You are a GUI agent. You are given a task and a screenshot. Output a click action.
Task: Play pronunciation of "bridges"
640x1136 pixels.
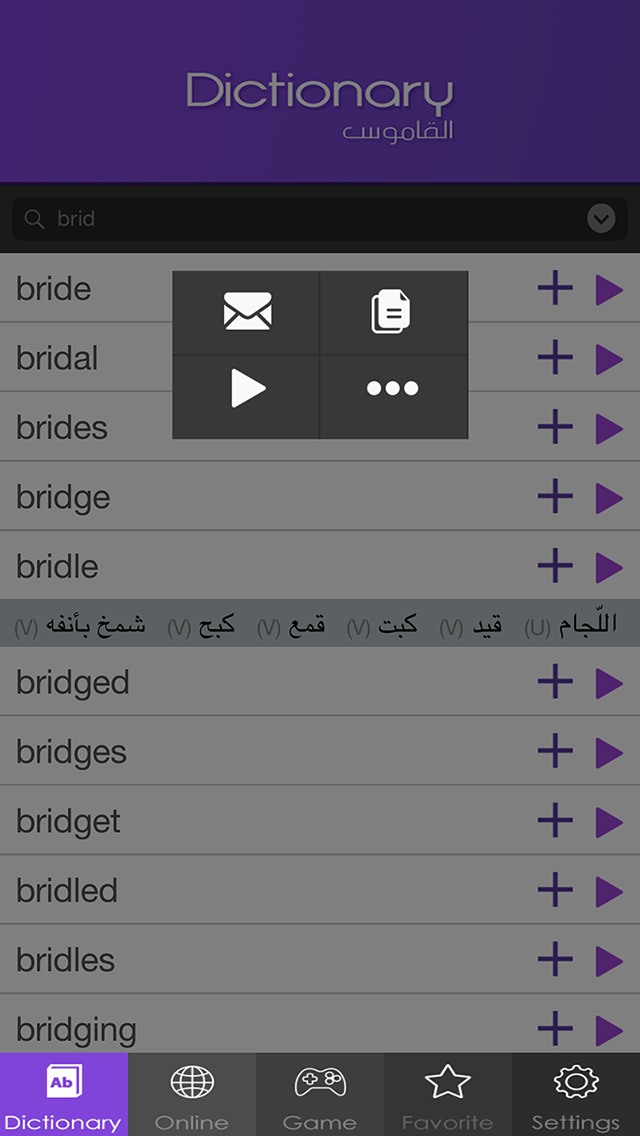pyautogui.click(x=609, y=753)
